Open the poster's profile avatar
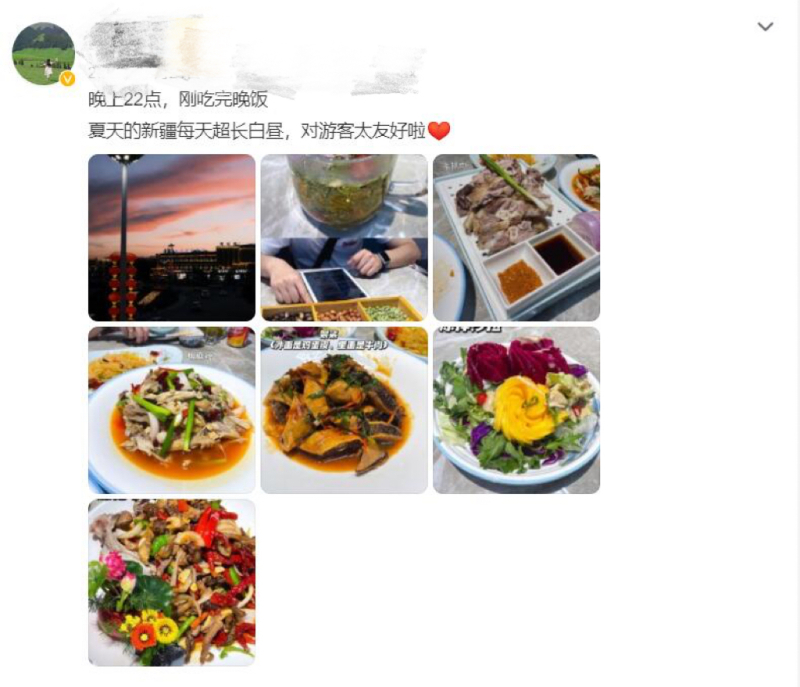Image resolution: width=800 pixels, height=687 pixels. coord(43,53)
